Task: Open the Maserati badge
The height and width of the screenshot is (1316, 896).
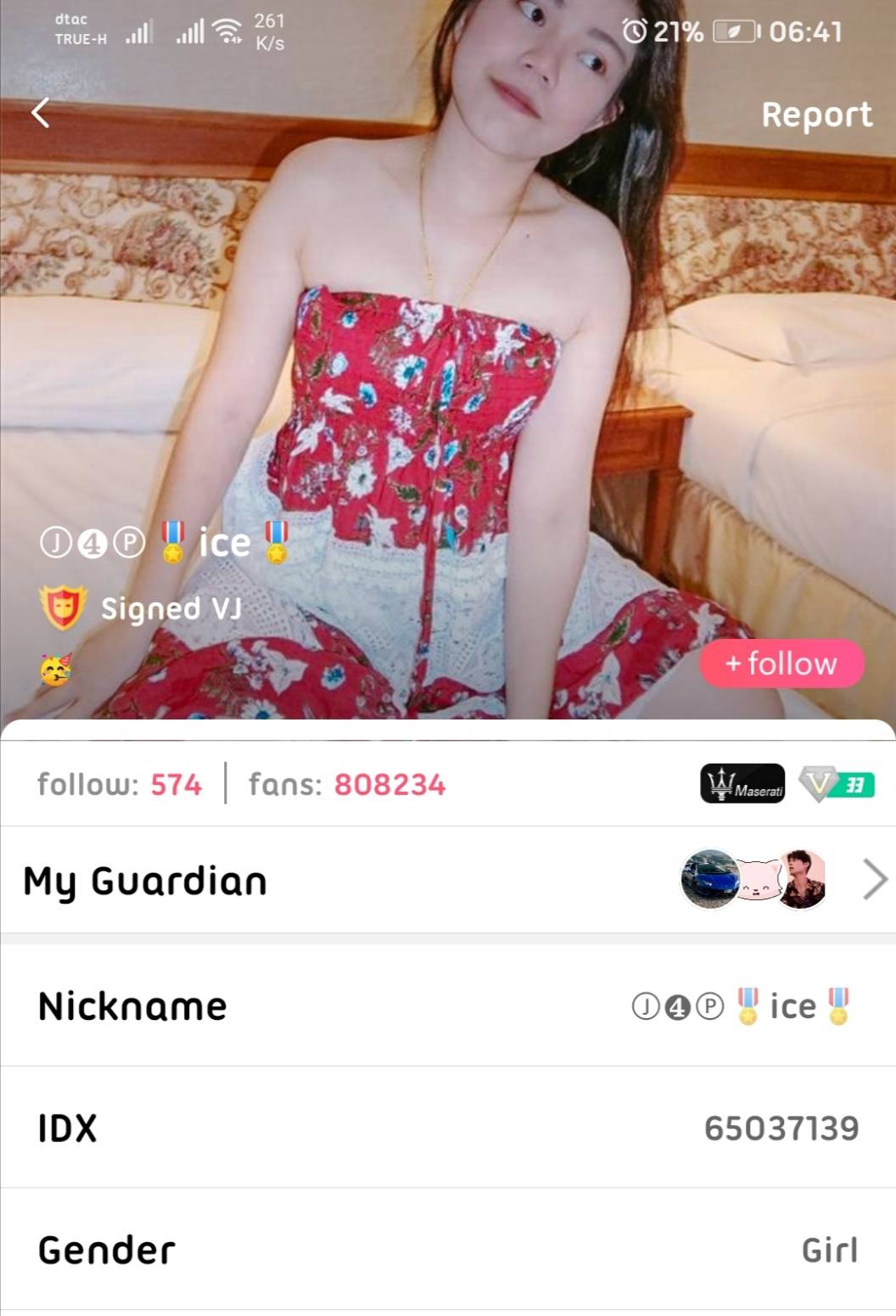Action: tap(742, 784)
